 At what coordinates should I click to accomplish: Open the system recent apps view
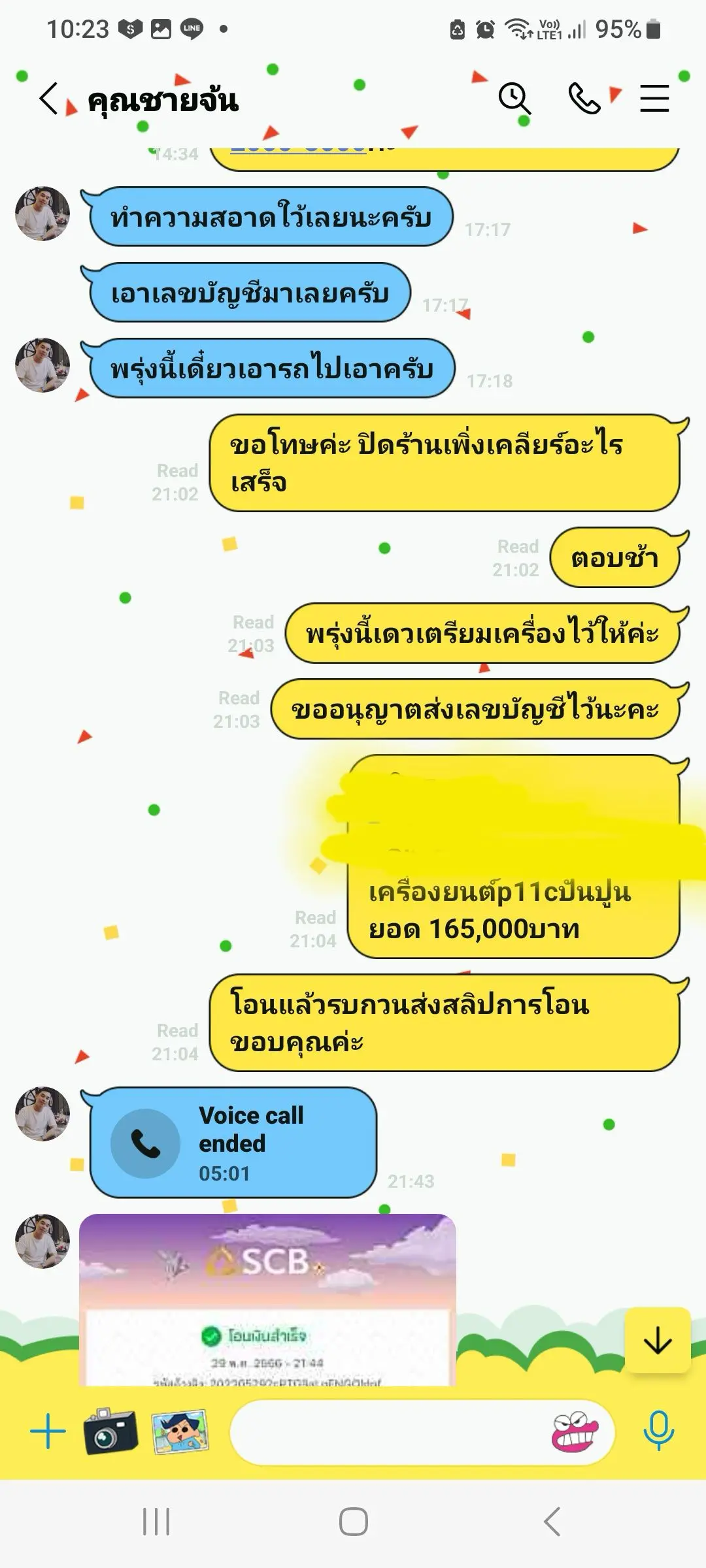[156, 1522]
